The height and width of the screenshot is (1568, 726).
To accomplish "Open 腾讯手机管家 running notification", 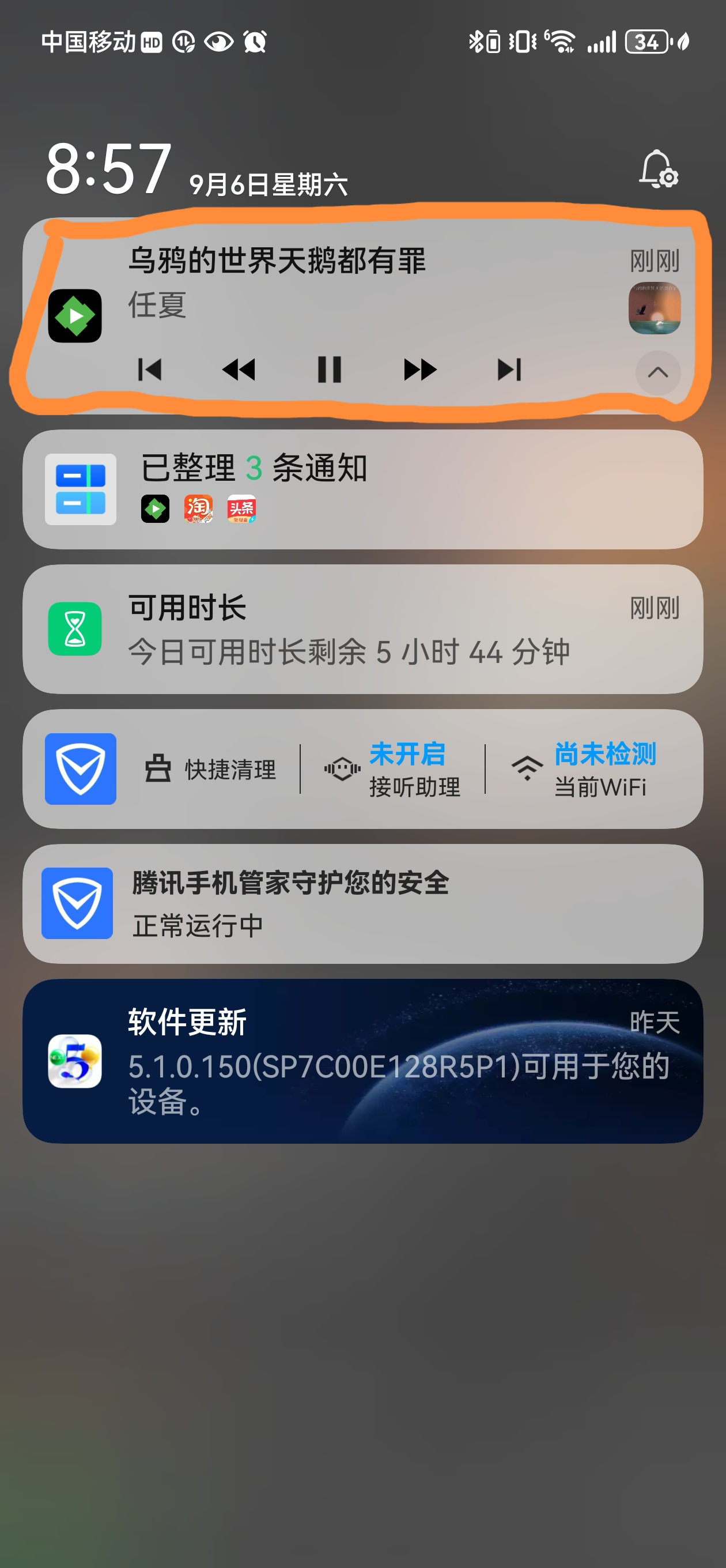I will pos(362,903).
